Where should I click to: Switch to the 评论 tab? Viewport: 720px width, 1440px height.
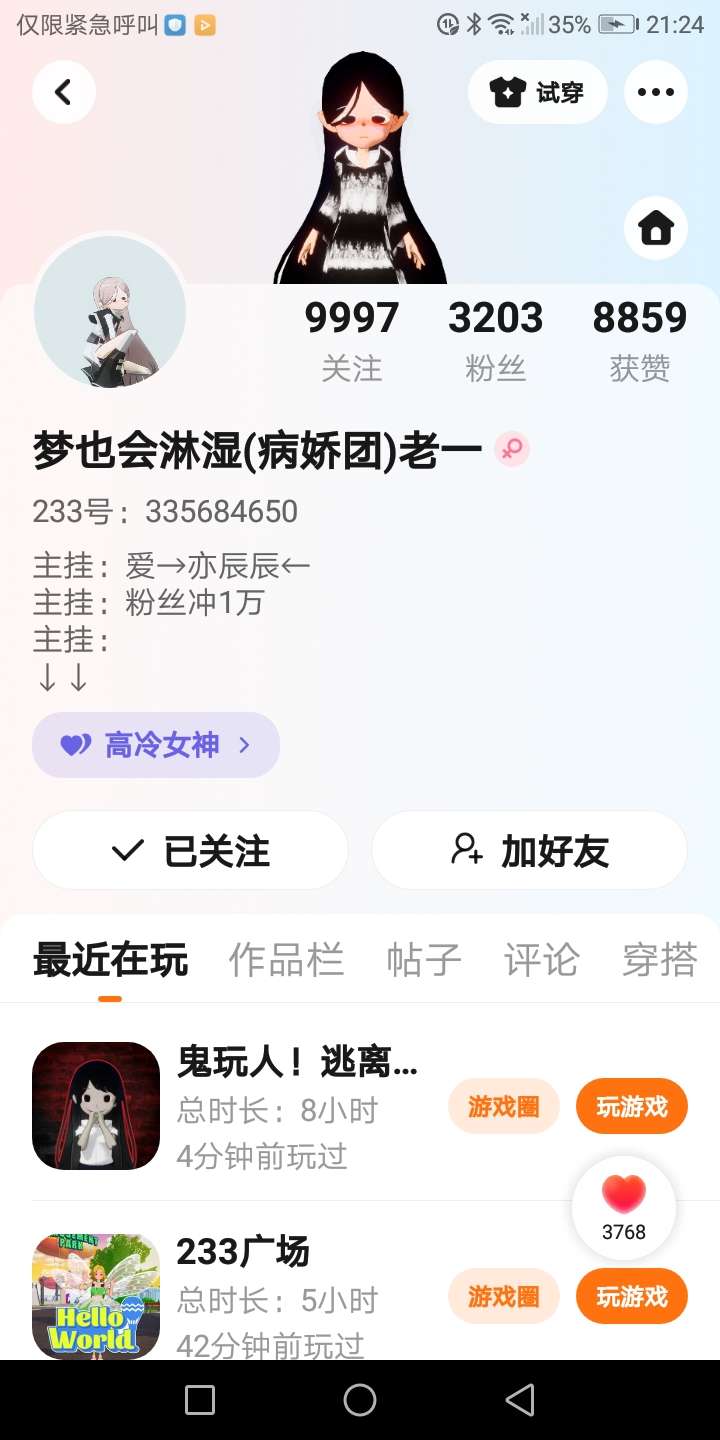[x=541, y=960]
